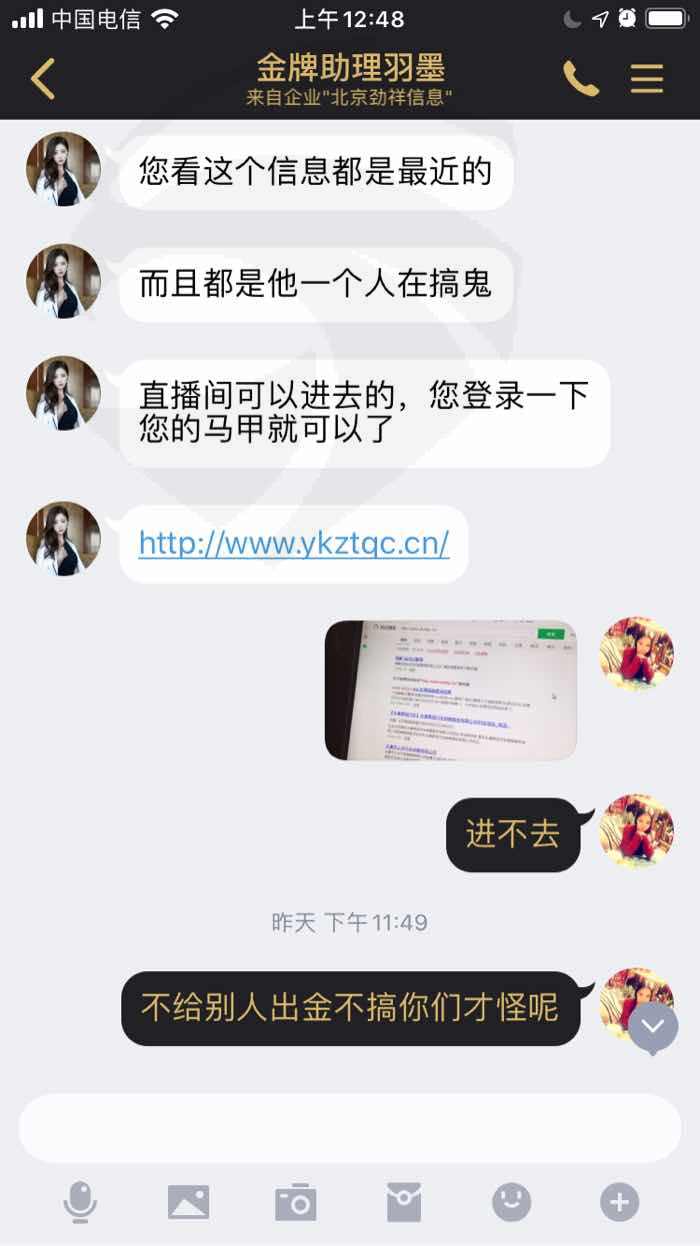Open the emoji smiley picker
Viewport: 700px width, 1246px height.
(511, 1202)
